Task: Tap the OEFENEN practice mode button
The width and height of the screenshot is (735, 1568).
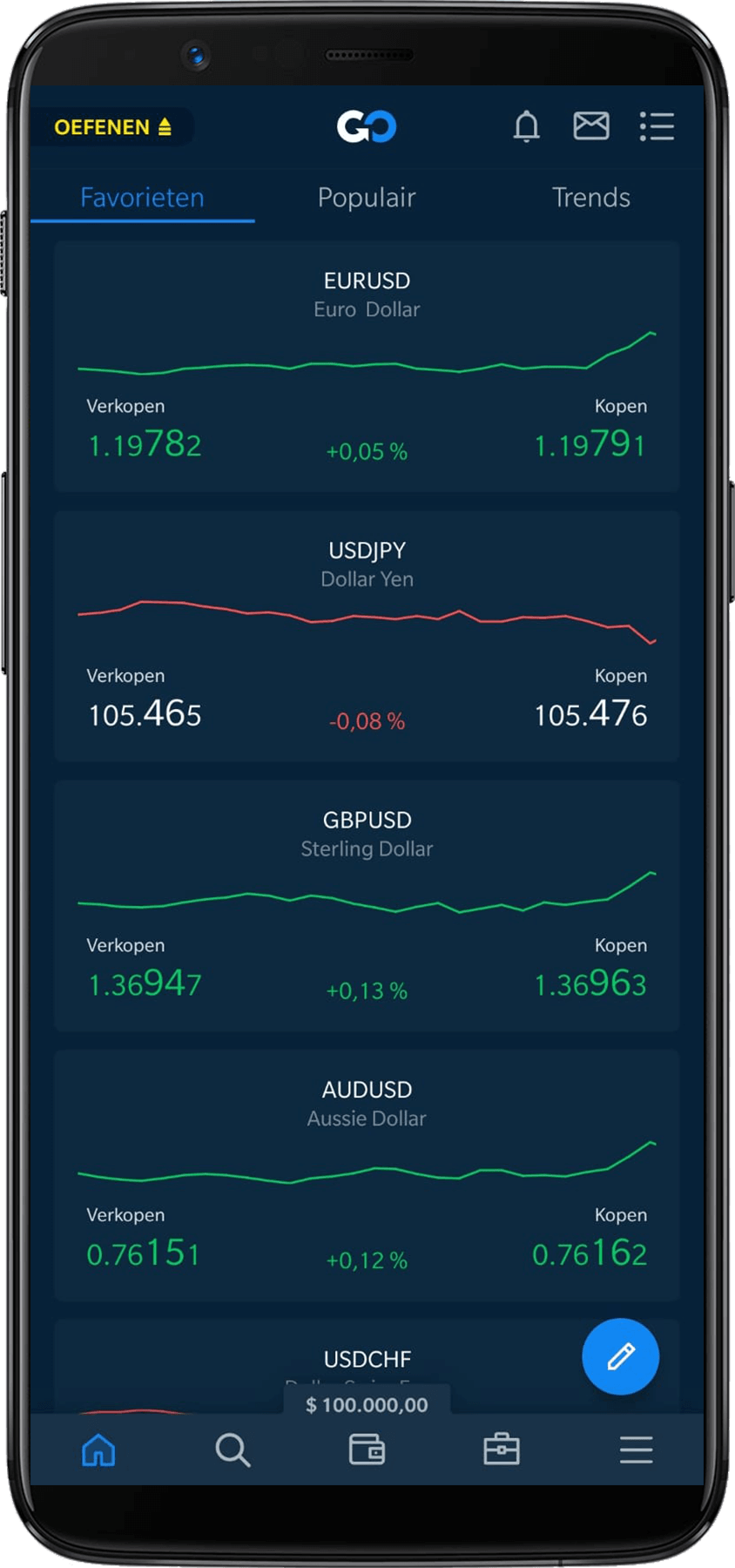Action: coord(112,127)
